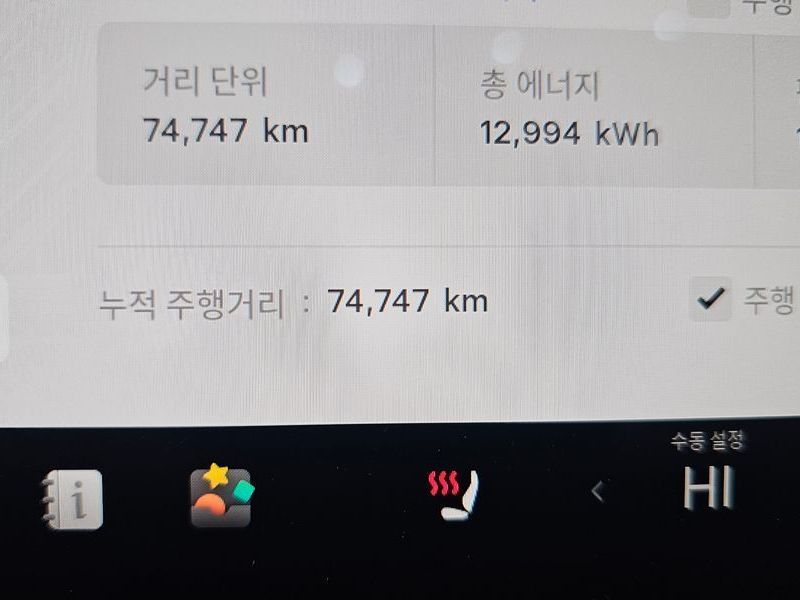Open the Toybox app icon
This screenshot has width=800, height=600.
tap(221, 495)
